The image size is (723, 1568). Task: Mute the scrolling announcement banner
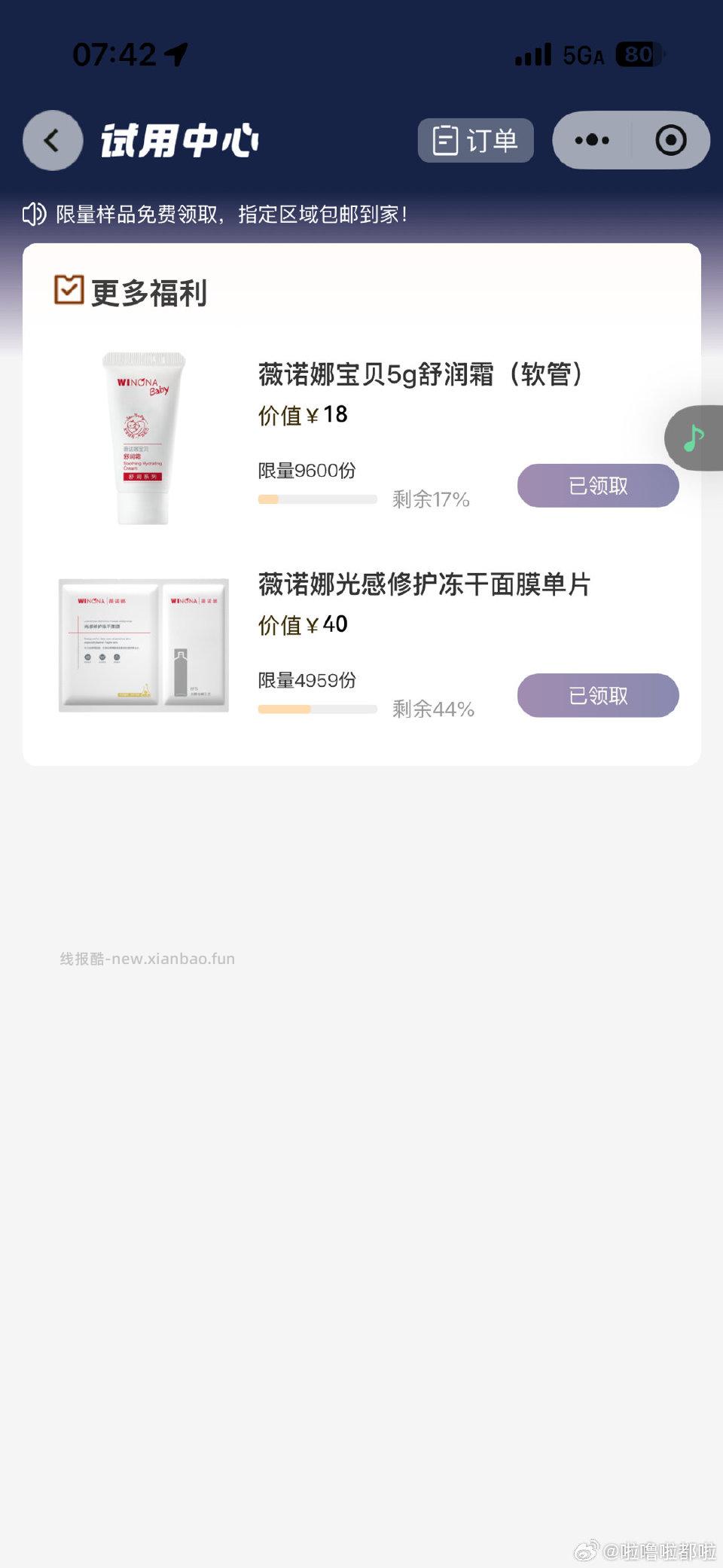click(x=33, y=215)
